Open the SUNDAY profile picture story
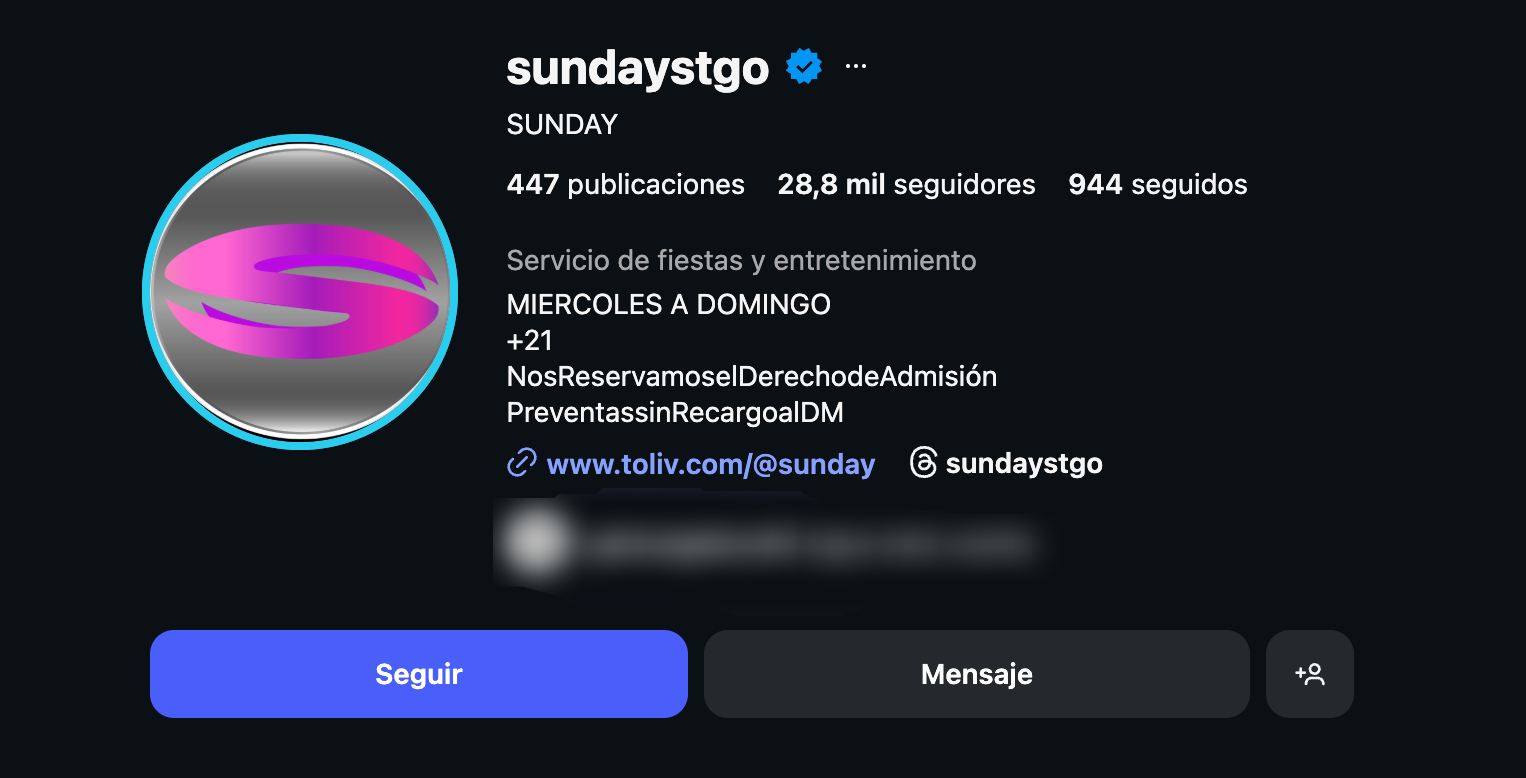 point(300,292)
